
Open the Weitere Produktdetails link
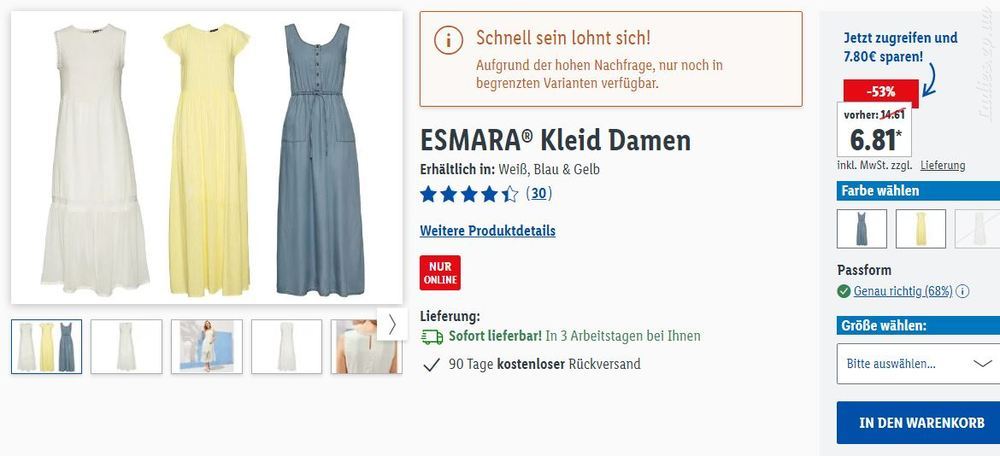(x=487, y=231)
